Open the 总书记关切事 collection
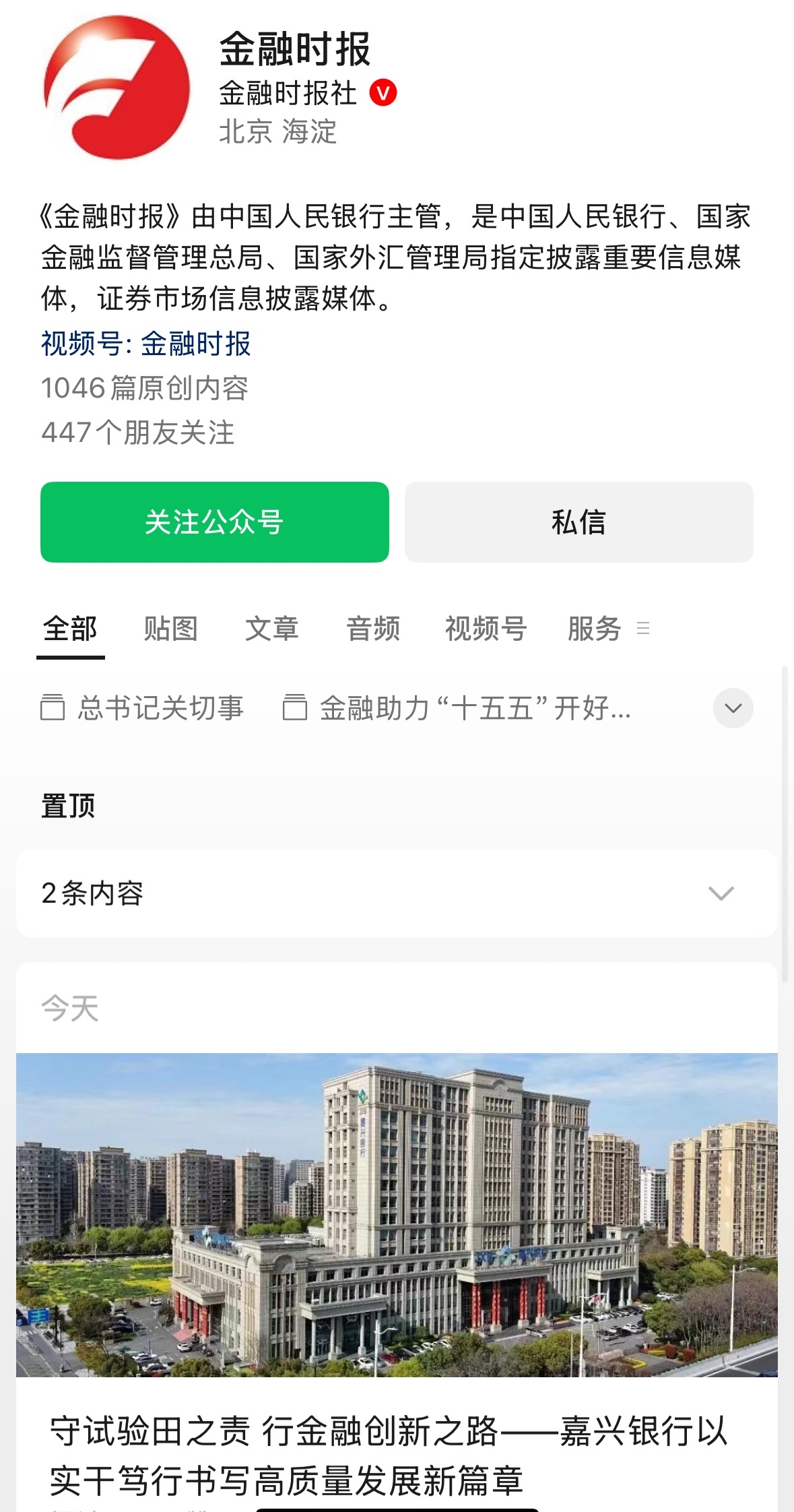The width and height of the screenshot is (794, 1512). [x=143, y=708]
